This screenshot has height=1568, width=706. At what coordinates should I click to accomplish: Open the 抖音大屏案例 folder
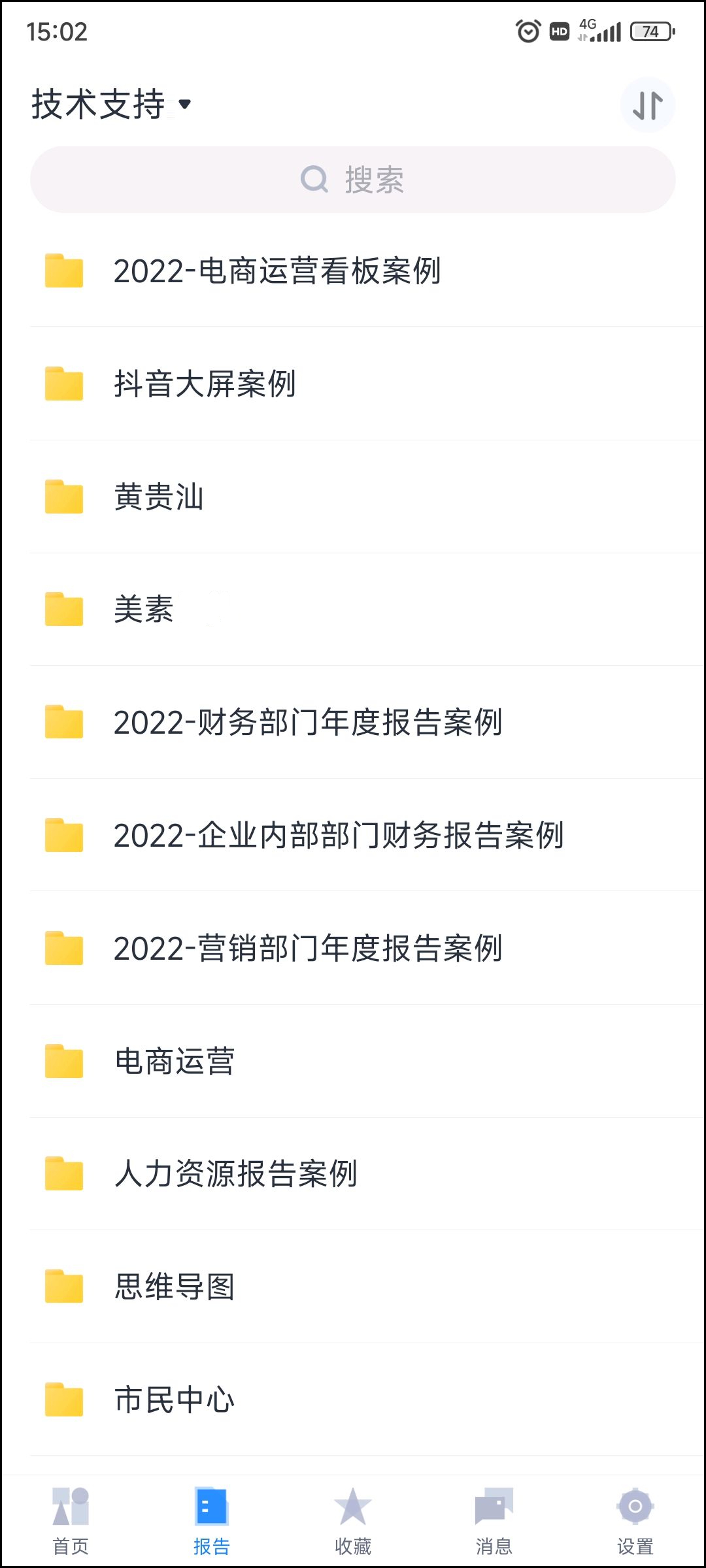pyautogui.click(x=205, y=384)
